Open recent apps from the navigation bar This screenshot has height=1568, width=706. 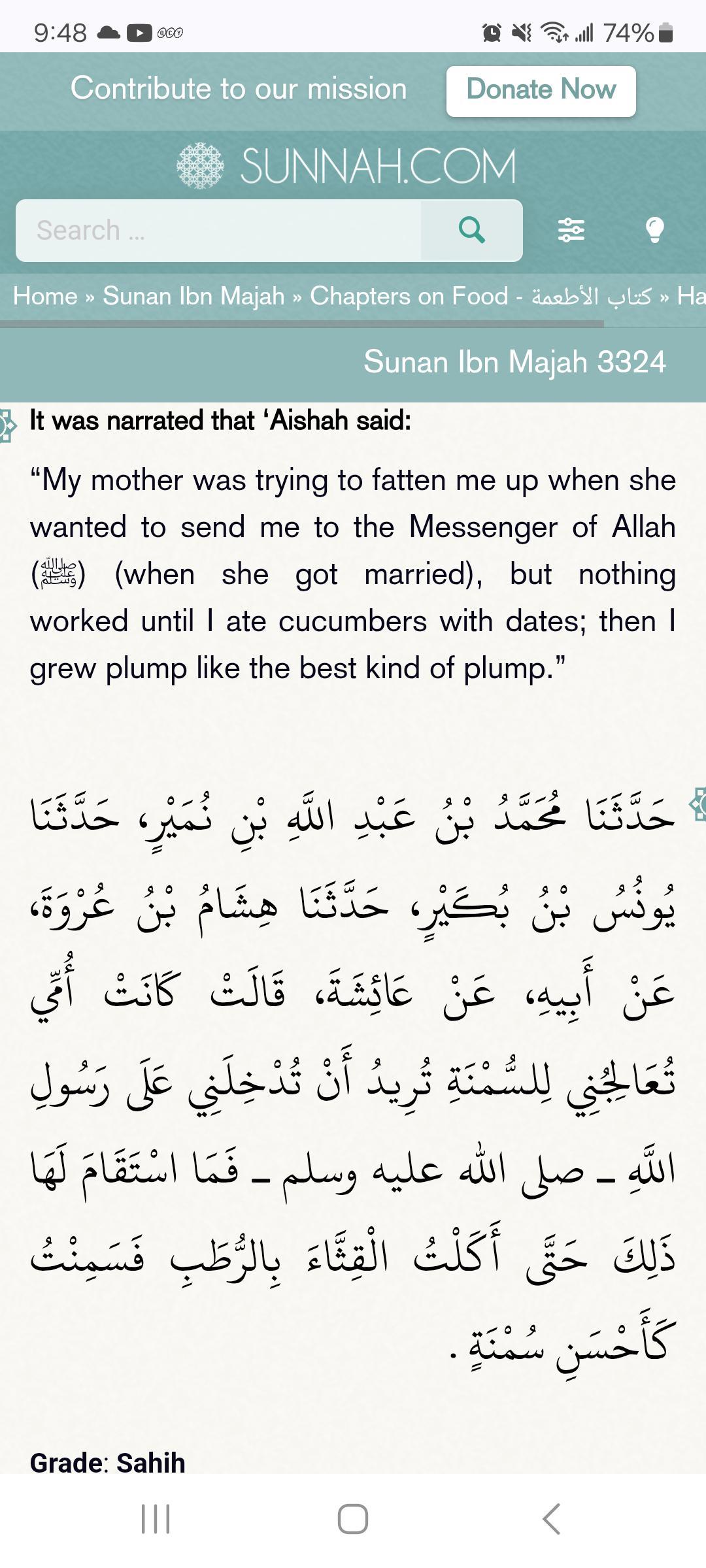(x=156, y=1518)
